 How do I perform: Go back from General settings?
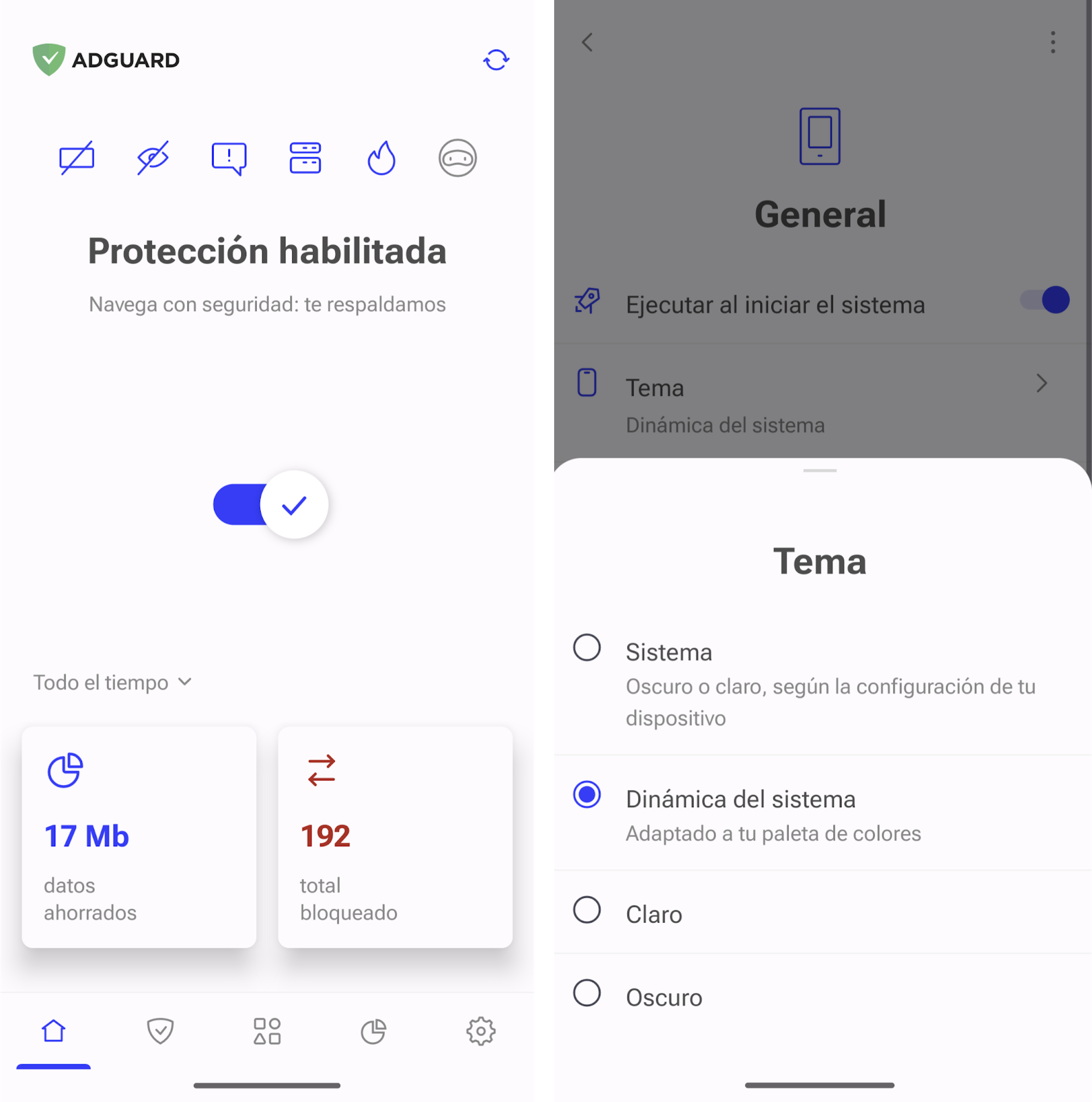point(587,42)
